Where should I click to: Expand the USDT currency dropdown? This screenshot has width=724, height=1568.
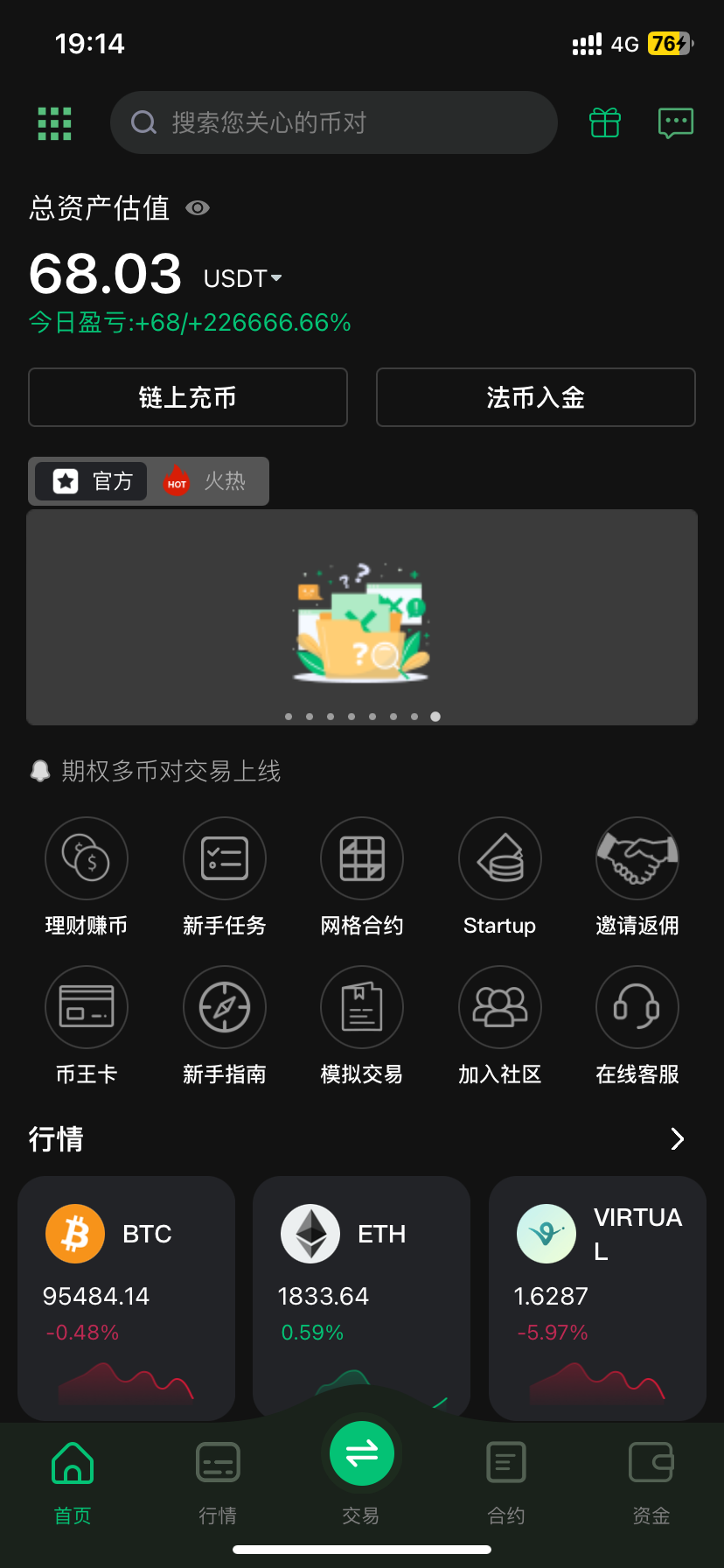tap(243, 278)
